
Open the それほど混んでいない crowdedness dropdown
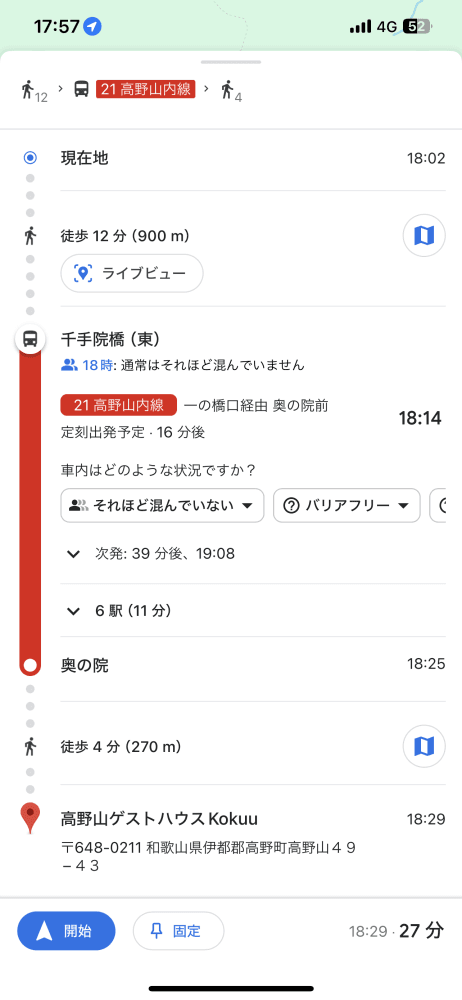tap(162, 506)
